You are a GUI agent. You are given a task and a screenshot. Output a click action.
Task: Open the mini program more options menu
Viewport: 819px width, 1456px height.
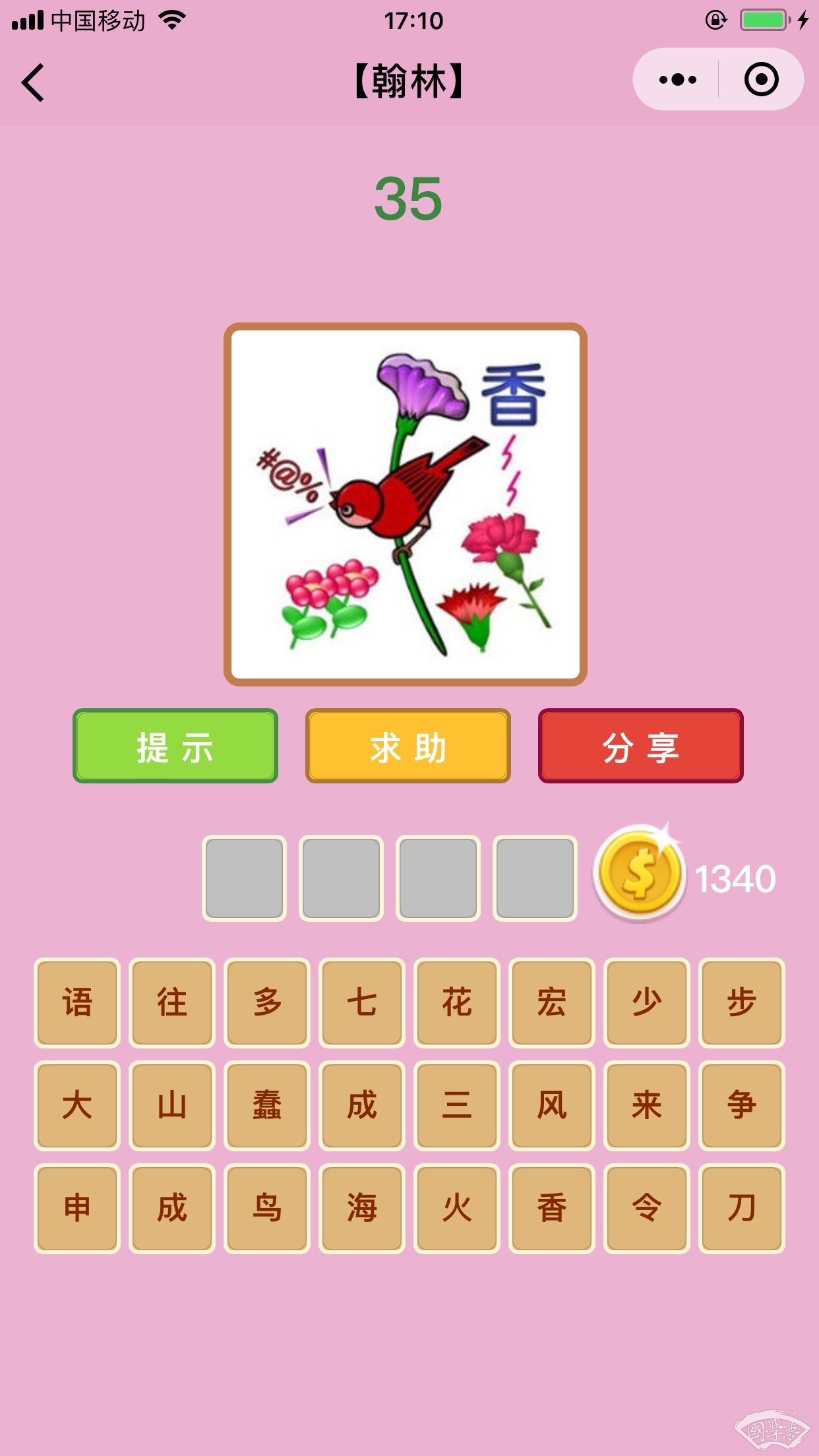677,80
